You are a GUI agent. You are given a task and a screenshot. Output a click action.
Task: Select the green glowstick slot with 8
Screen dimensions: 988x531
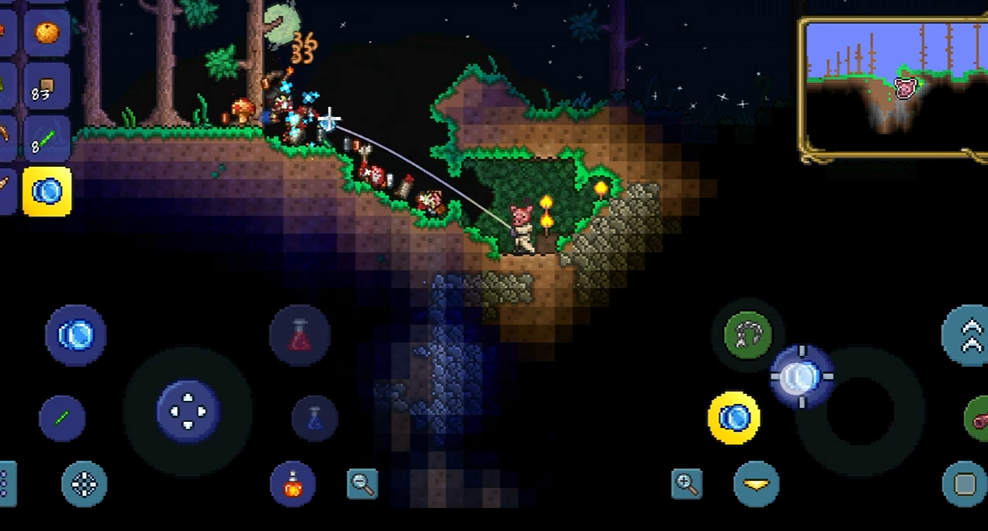(x=46, y=139)
